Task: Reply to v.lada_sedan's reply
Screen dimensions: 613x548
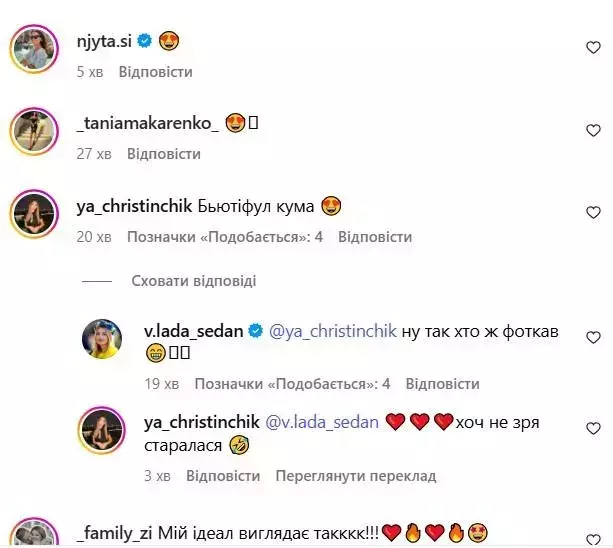Action: [443, 383]
